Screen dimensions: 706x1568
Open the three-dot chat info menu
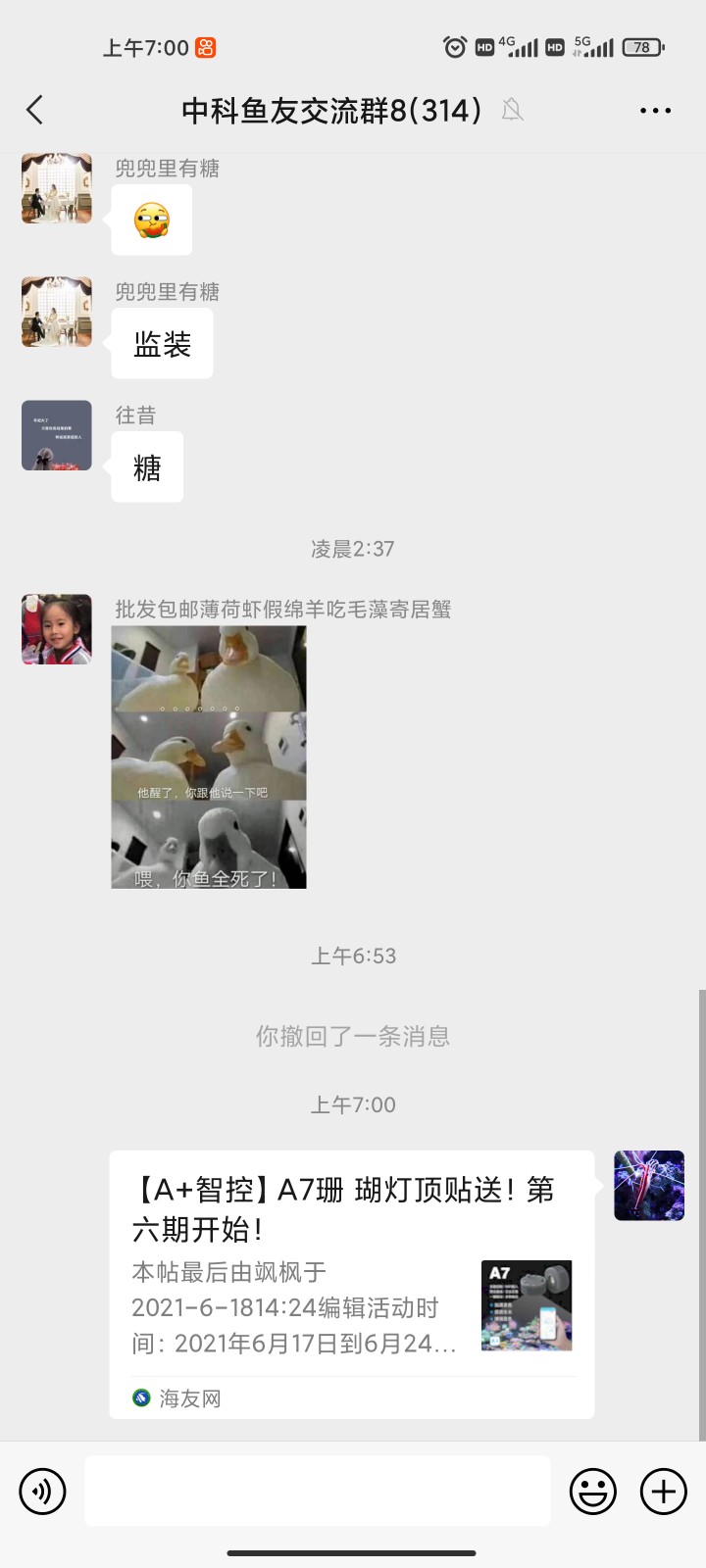pyautogui.click(x=655, y=111)
